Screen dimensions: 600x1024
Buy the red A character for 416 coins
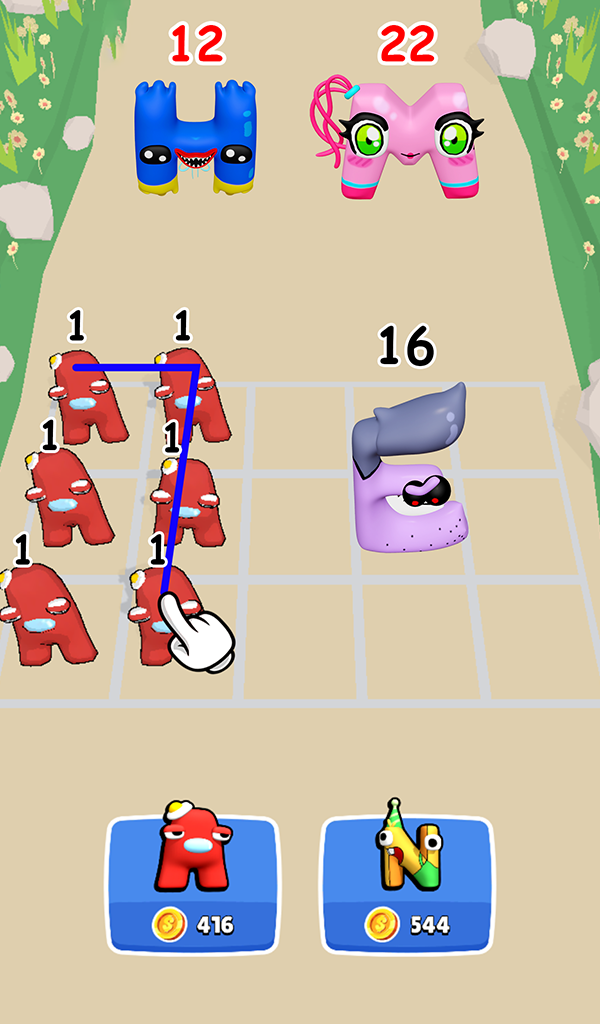tap(193, 883)
